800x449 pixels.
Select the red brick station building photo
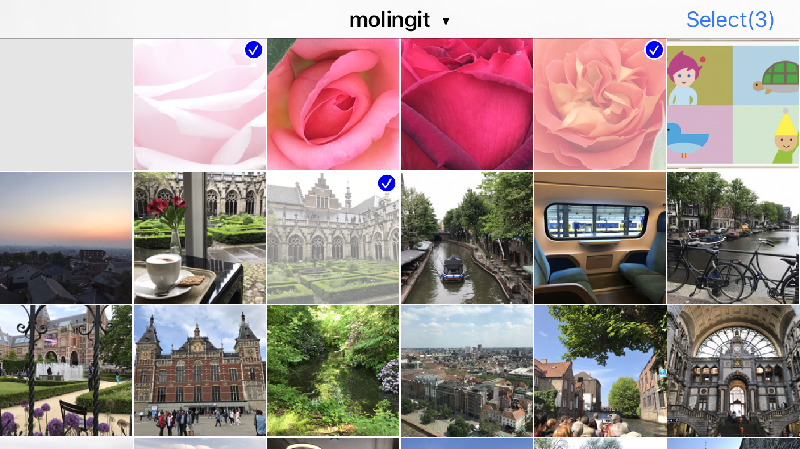[199, 371]
